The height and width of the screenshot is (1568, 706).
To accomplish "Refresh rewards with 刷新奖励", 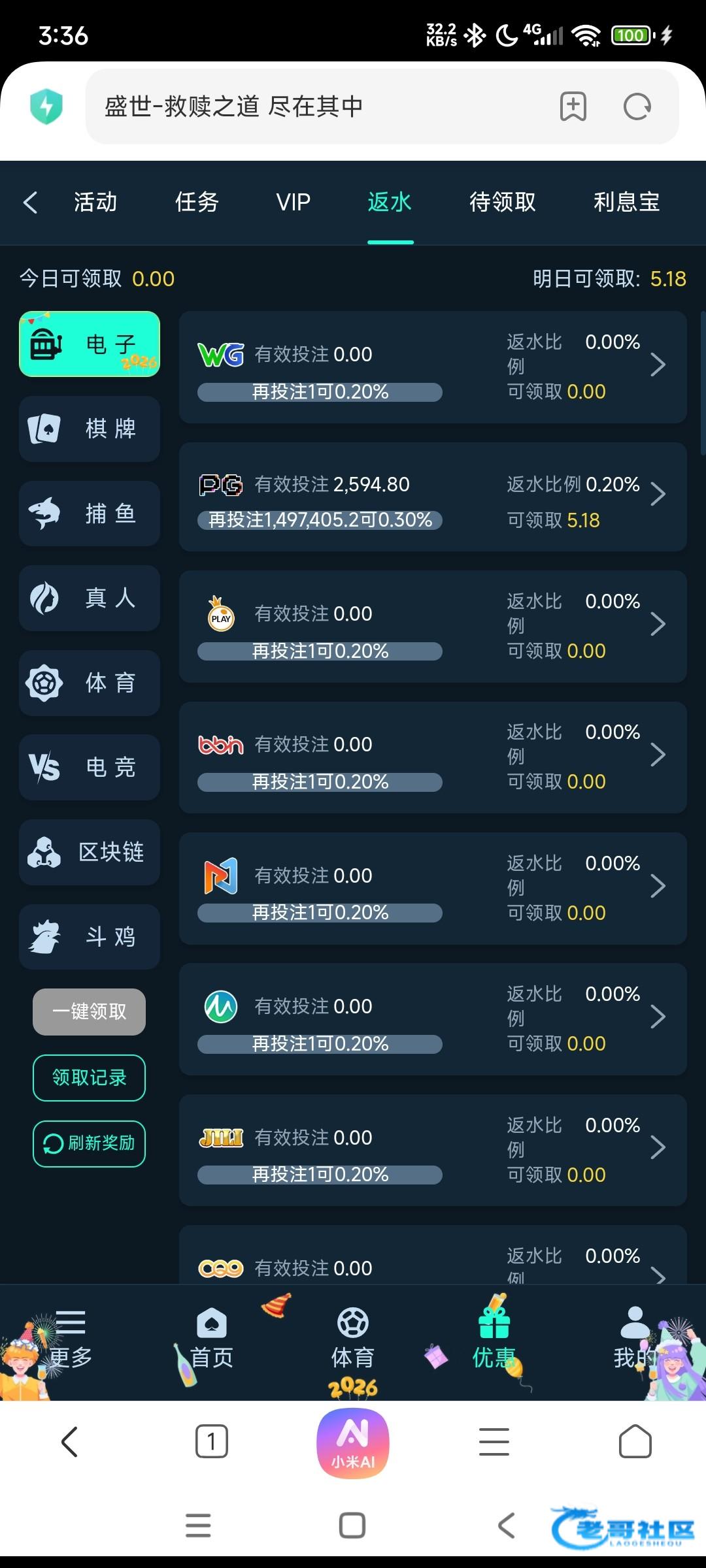I will point(90,1143).
